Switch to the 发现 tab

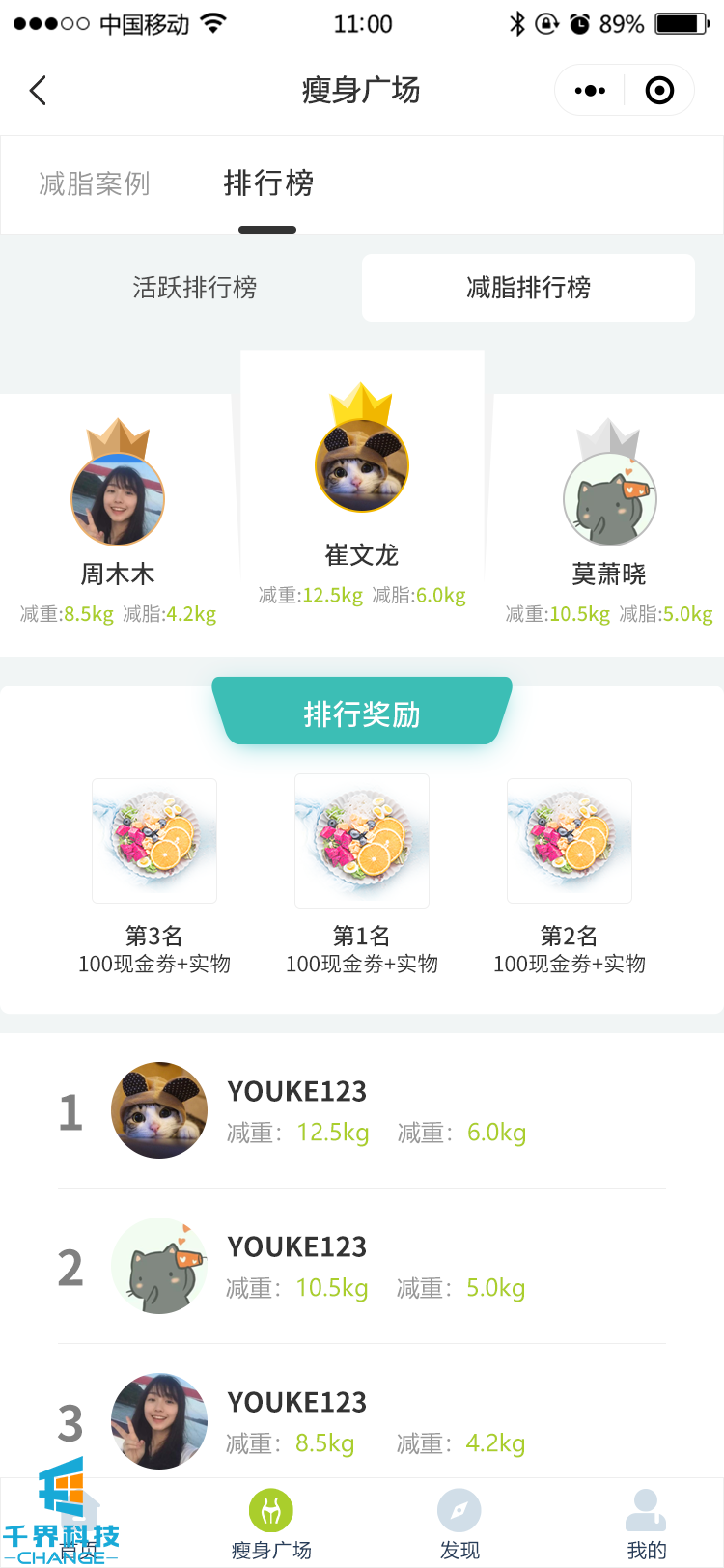point(459,1524)
